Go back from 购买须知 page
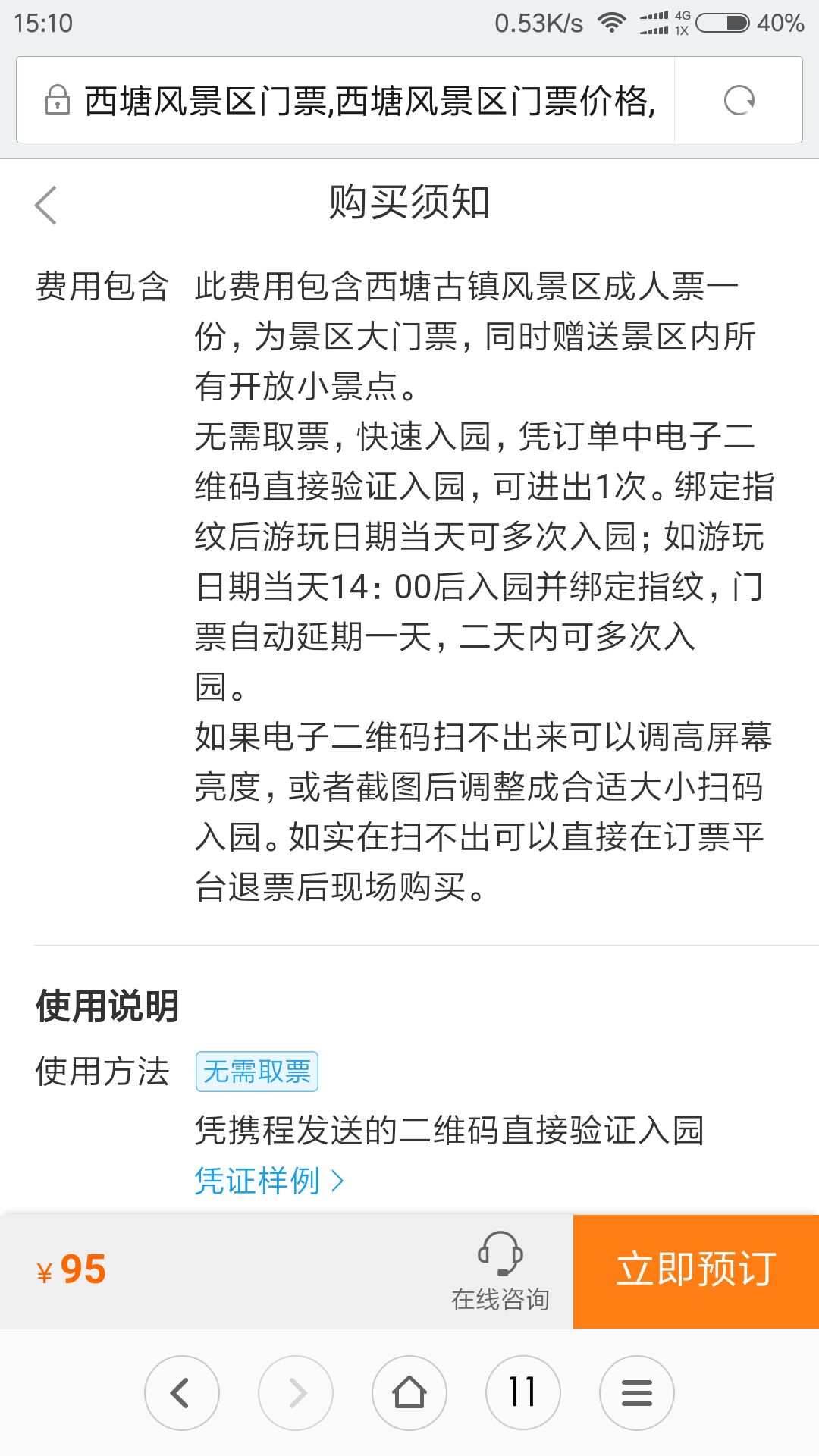The width and height of the screenshot is (819, 1456). 46,205
